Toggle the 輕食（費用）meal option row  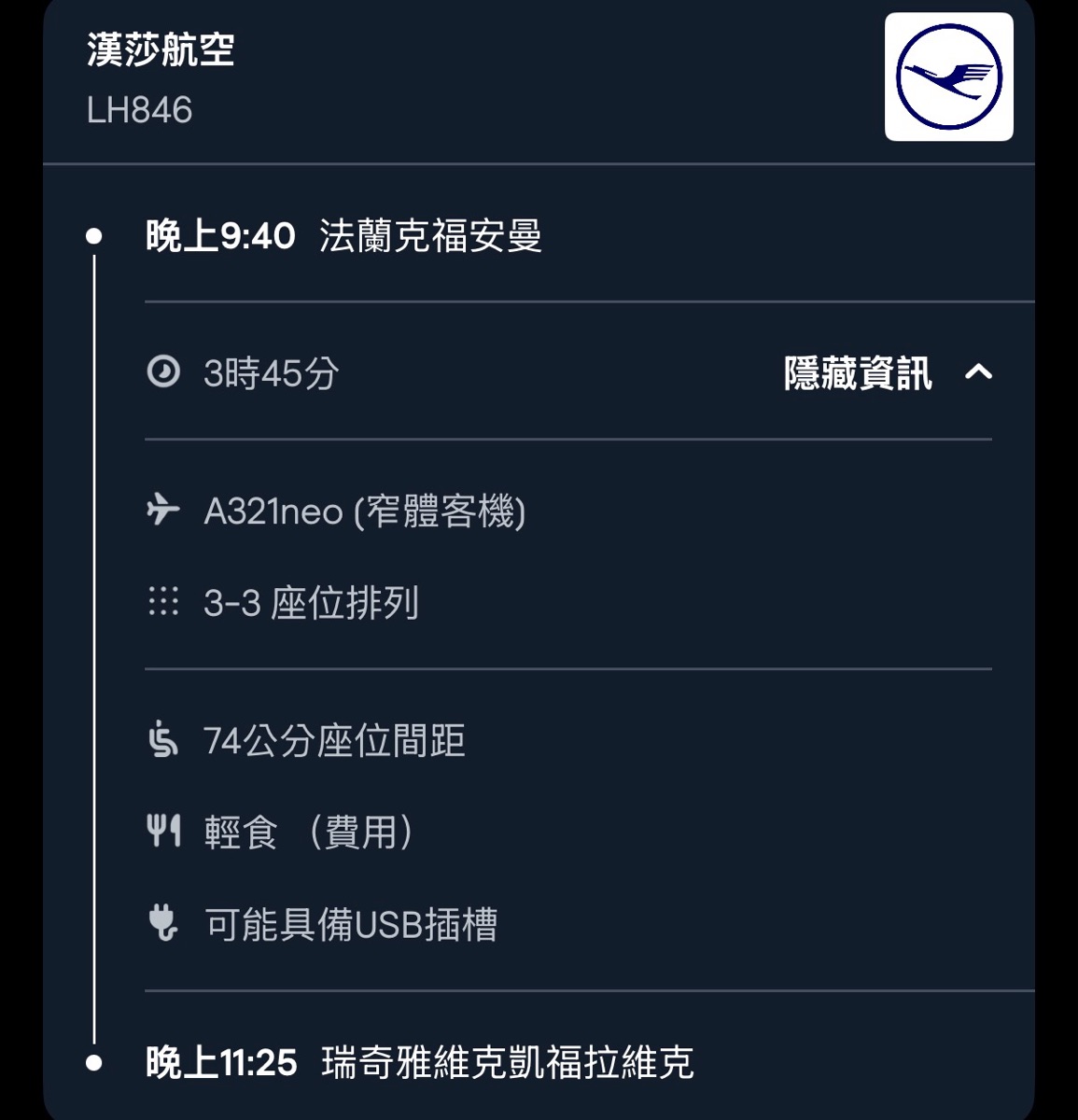pyautogui.click(x=308, y=831)
